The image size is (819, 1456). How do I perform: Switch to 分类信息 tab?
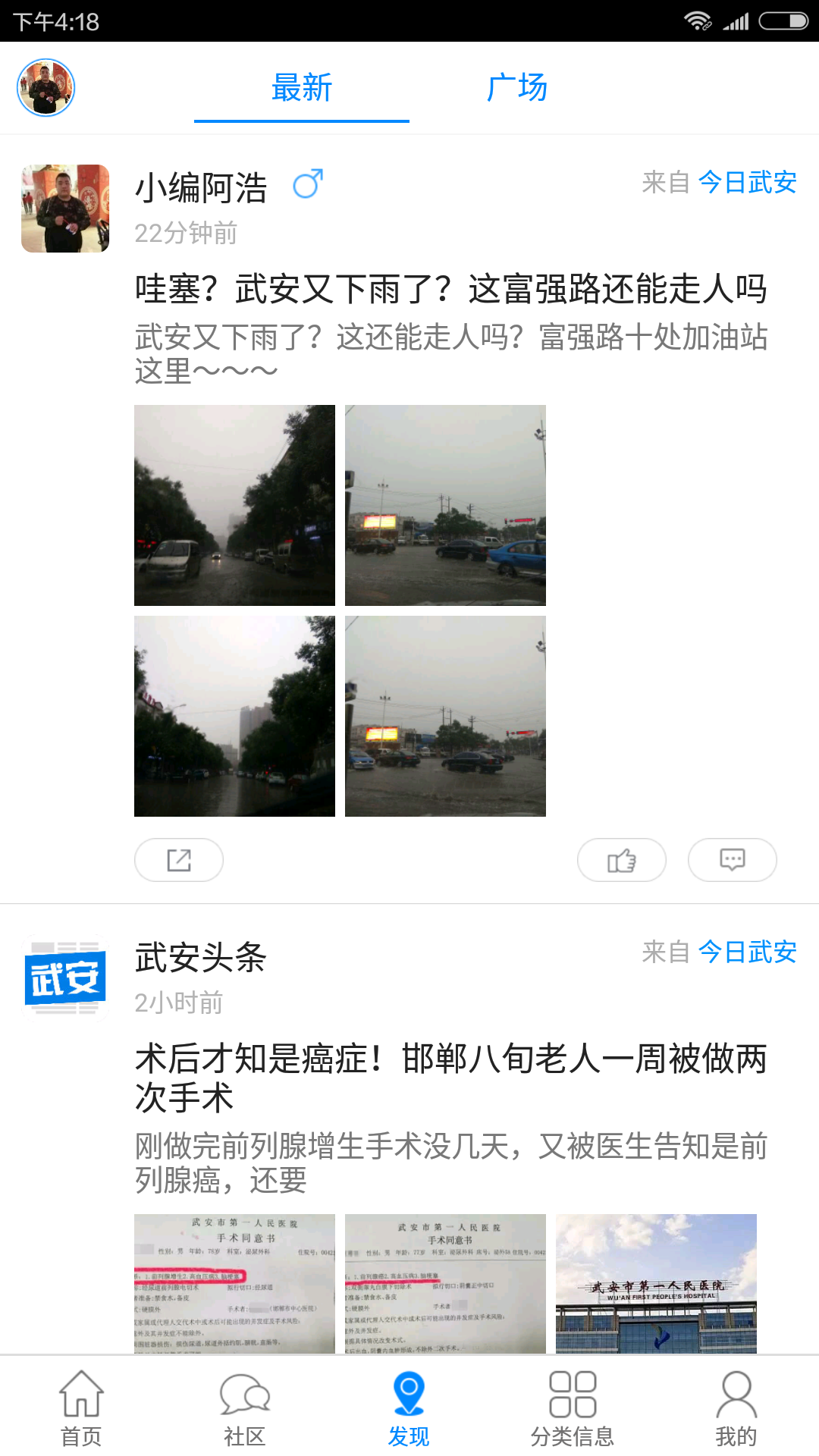click(x=573, y=1407)
